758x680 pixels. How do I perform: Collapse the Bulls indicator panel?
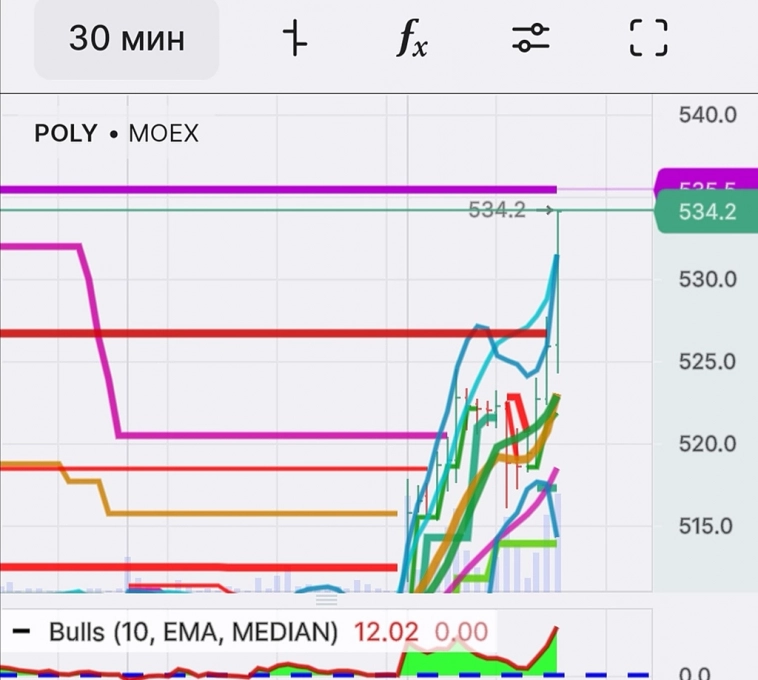(x=21, y=632)
